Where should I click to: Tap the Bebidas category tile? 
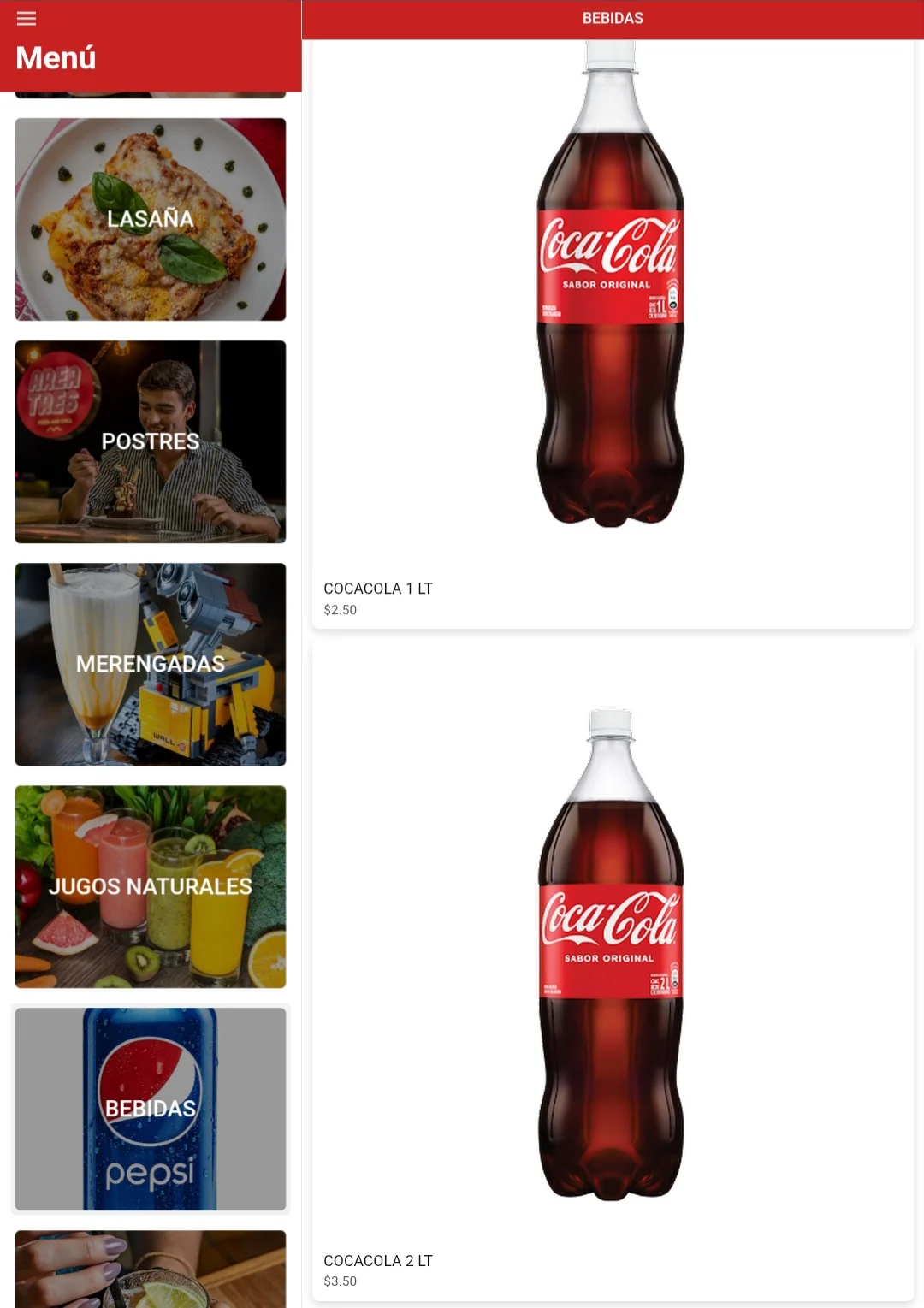pos(151,1109)
